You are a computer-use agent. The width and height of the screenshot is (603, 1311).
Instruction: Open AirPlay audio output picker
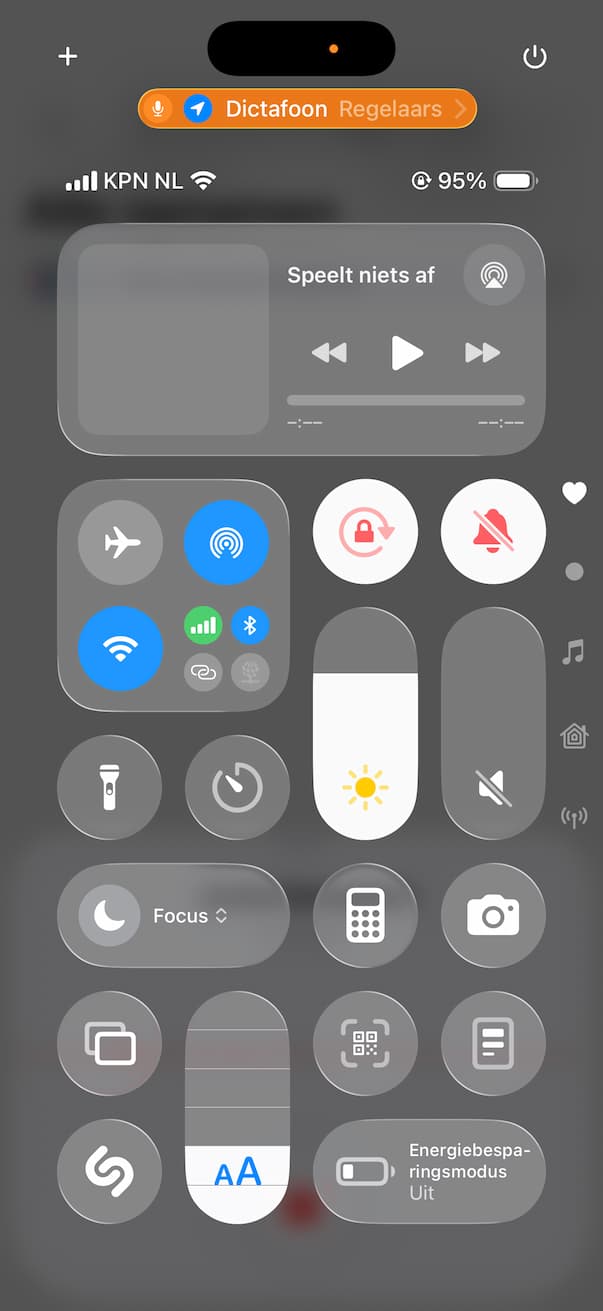pos(493,275)
